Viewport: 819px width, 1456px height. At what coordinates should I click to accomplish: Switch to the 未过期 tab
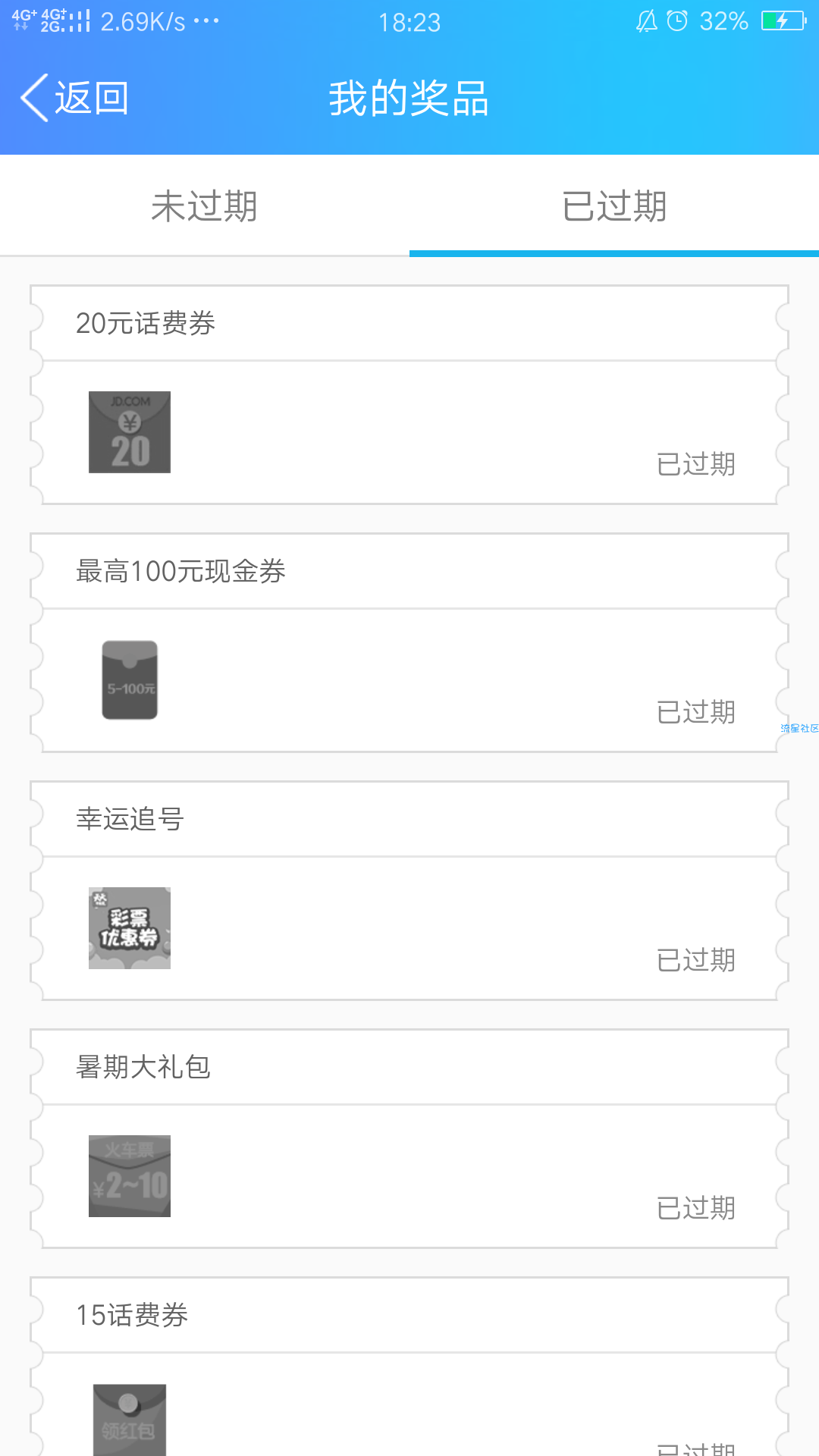point(205,206)
